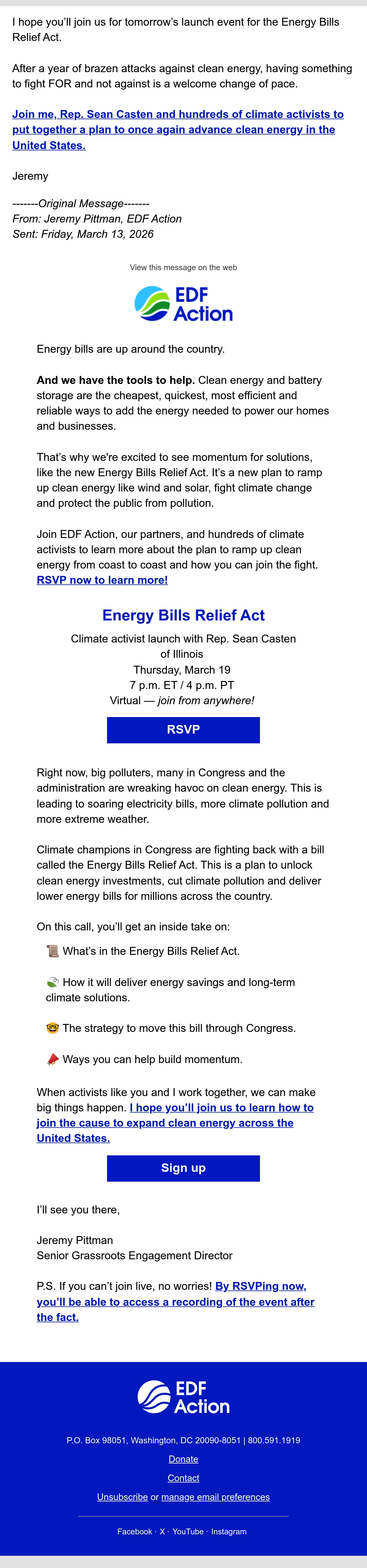Go to the YouTube channel
Viewport: 367px width, 1568px height.
tap(187, 1532)
